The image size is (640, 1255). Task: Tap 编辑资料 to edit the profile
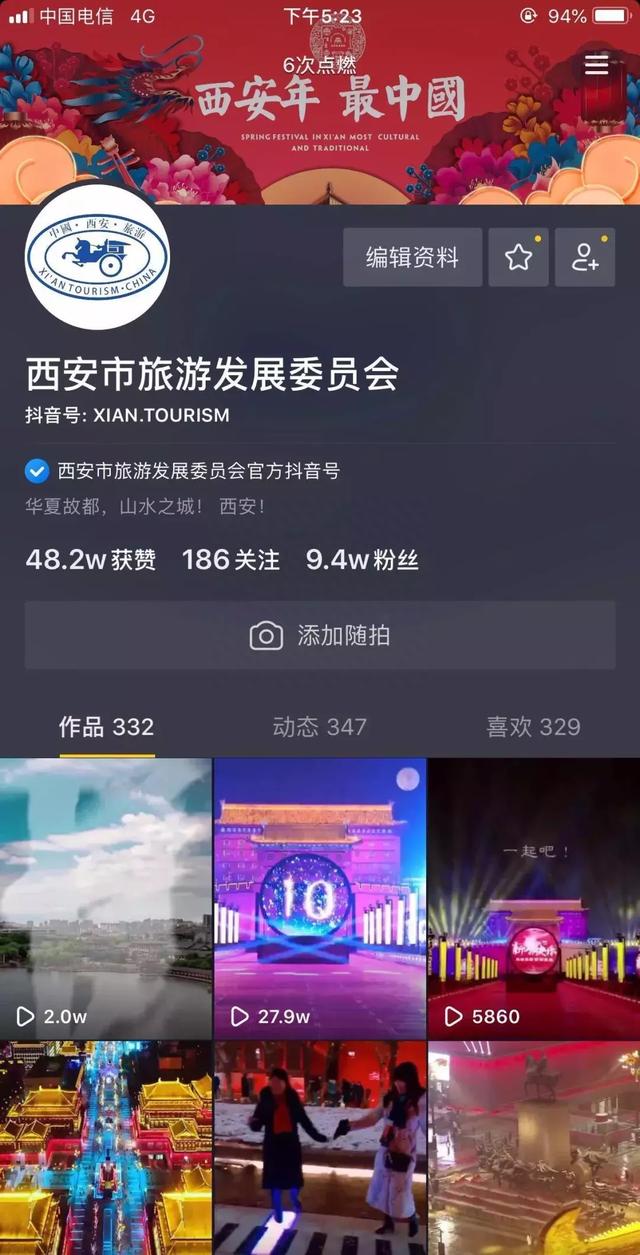pyautogui.click(x=412, y=257)
